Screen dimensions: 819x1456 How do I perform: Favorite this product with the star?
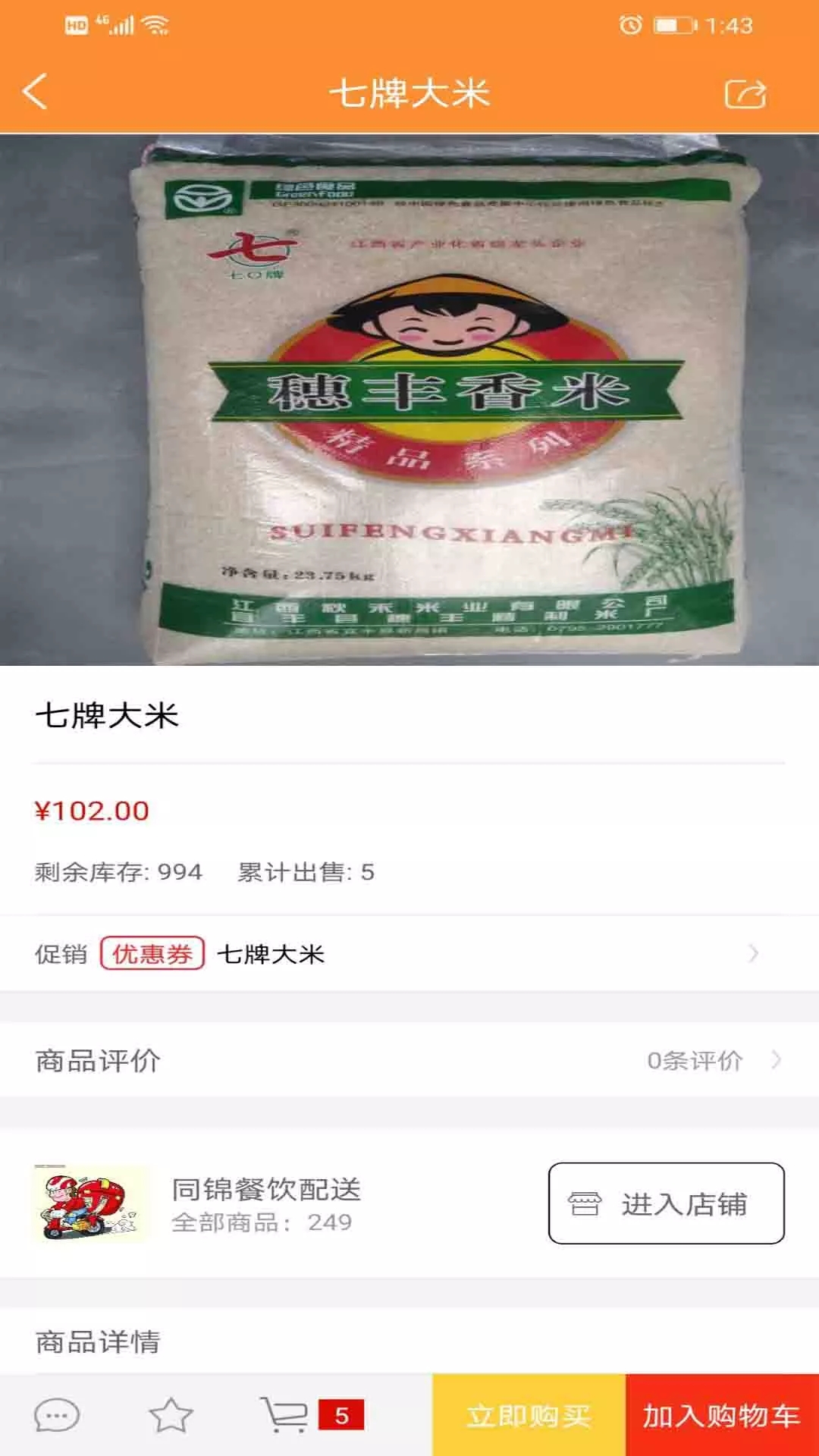(x=171, y=1415)
